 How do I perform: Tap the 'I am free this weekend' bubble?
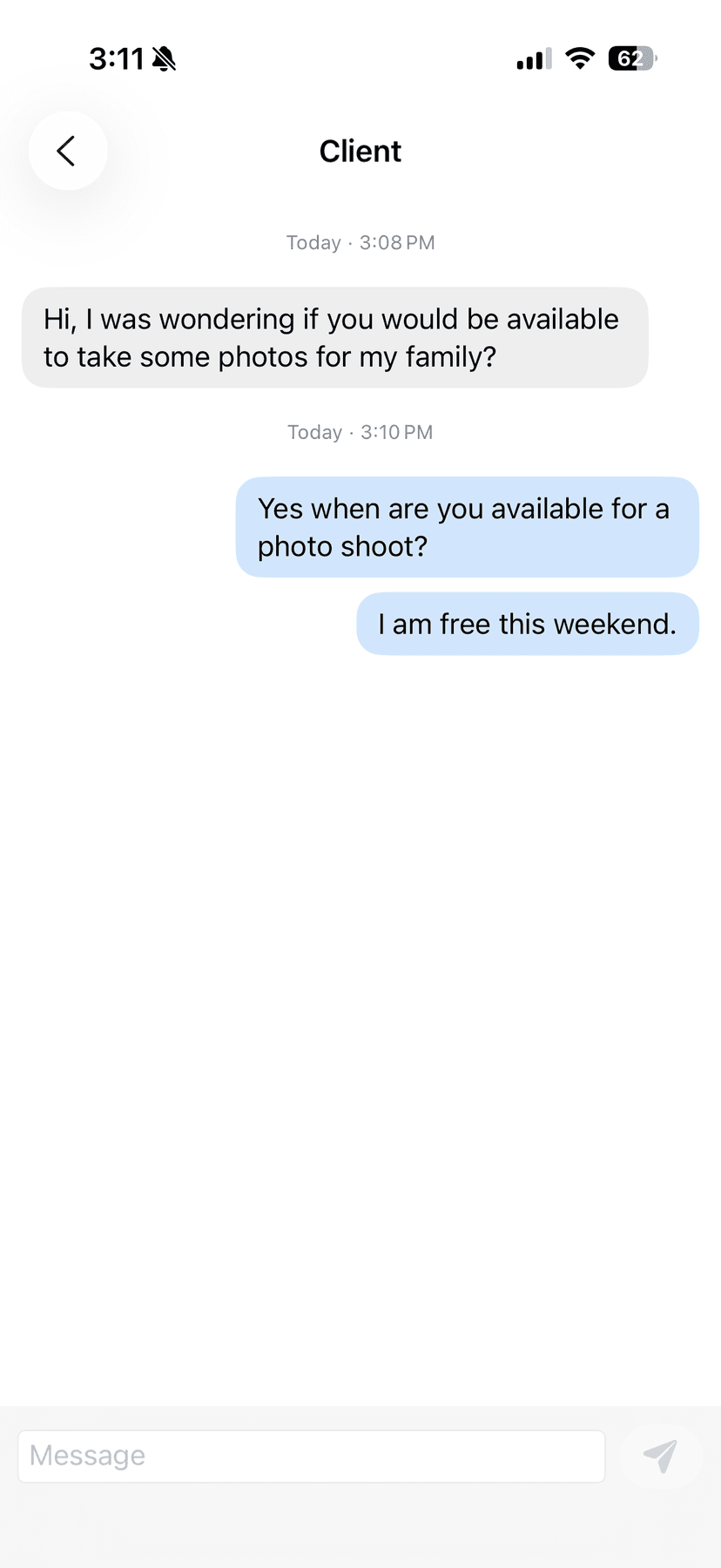coord(527,623)
